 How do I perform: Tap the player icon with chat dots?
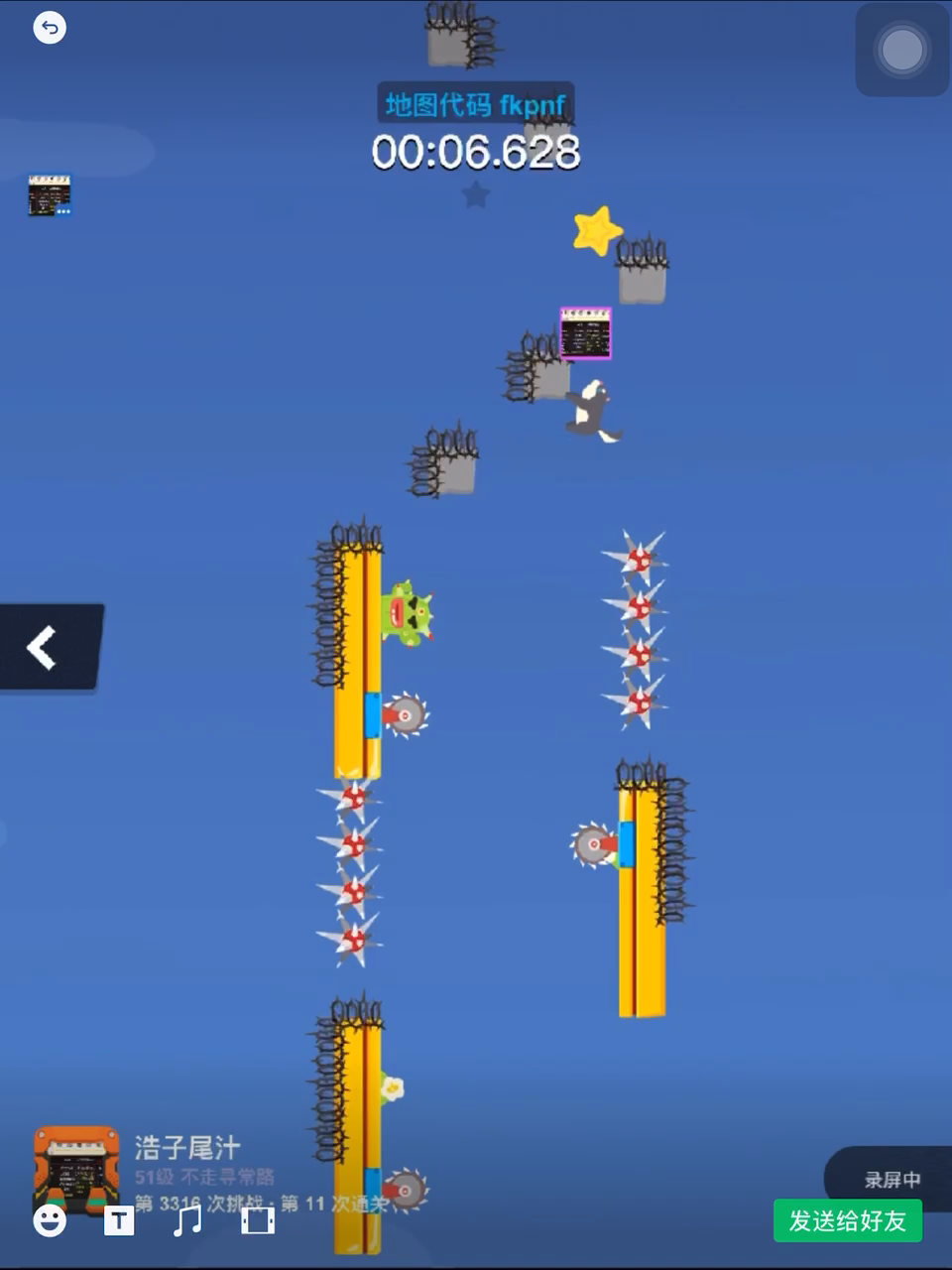click(x=50, y=195)
